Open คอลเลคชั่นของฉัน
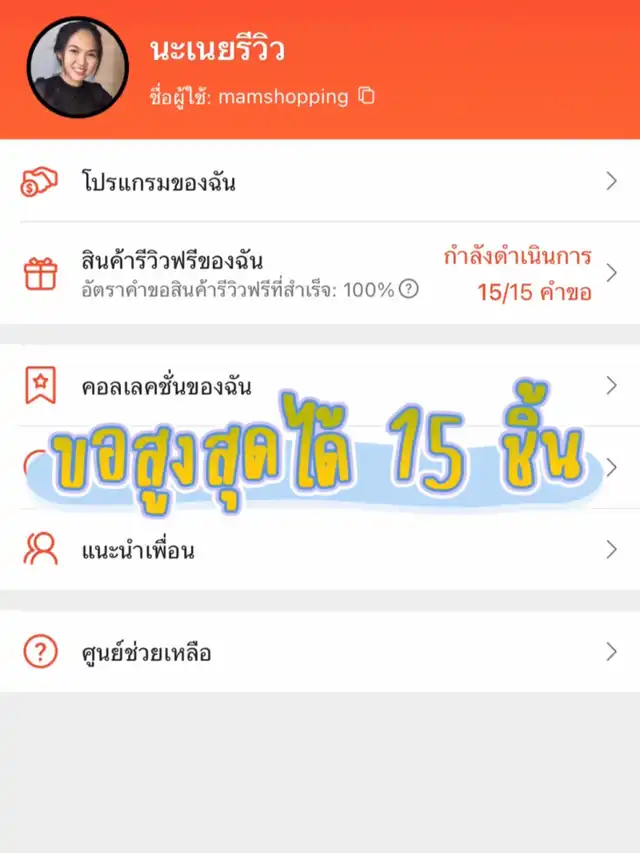640x853 pixels. 320,386
